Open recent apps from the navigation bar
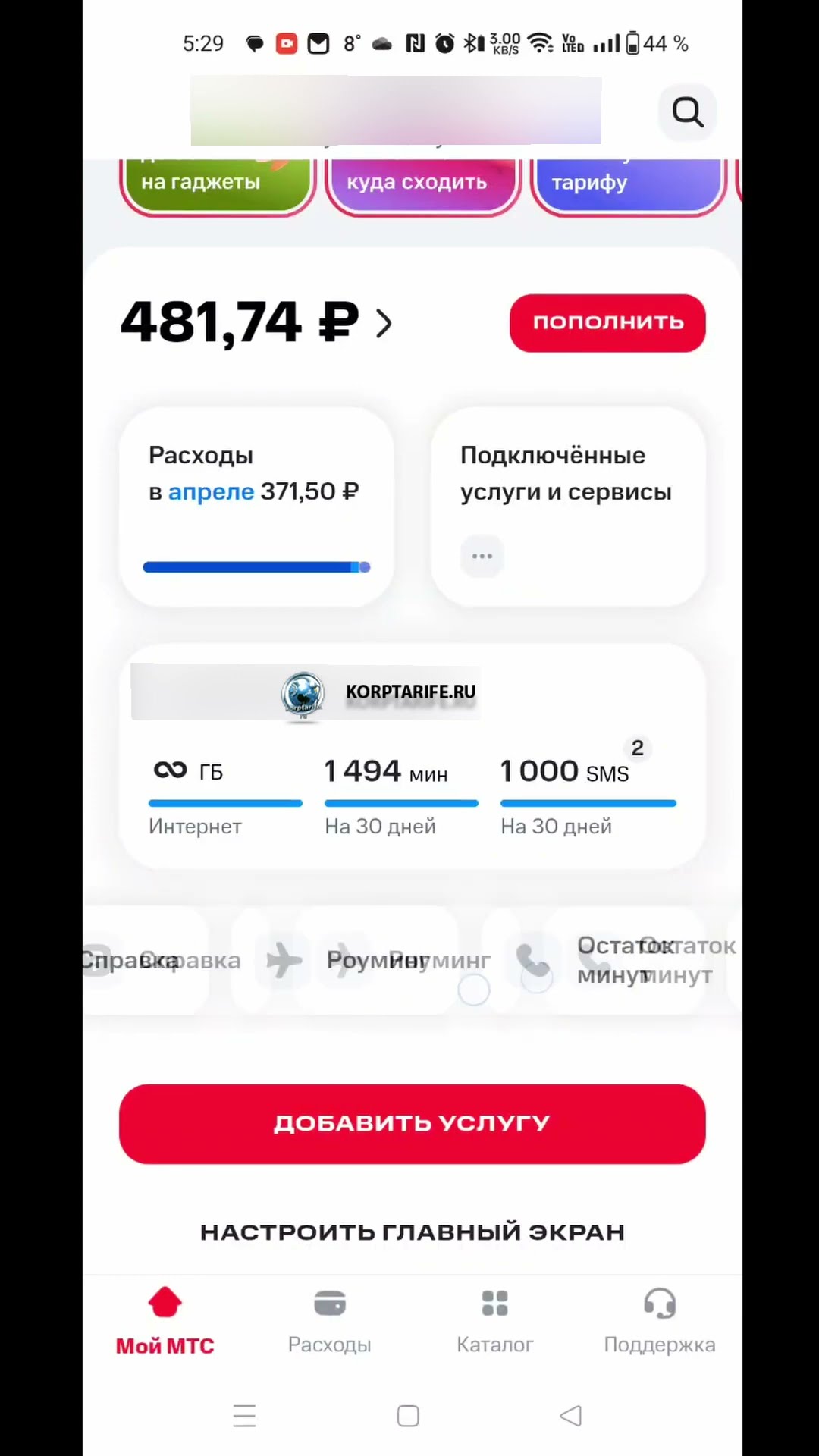The height and width of the screenshot is (1456, 819). click(x=244, y=1415)
